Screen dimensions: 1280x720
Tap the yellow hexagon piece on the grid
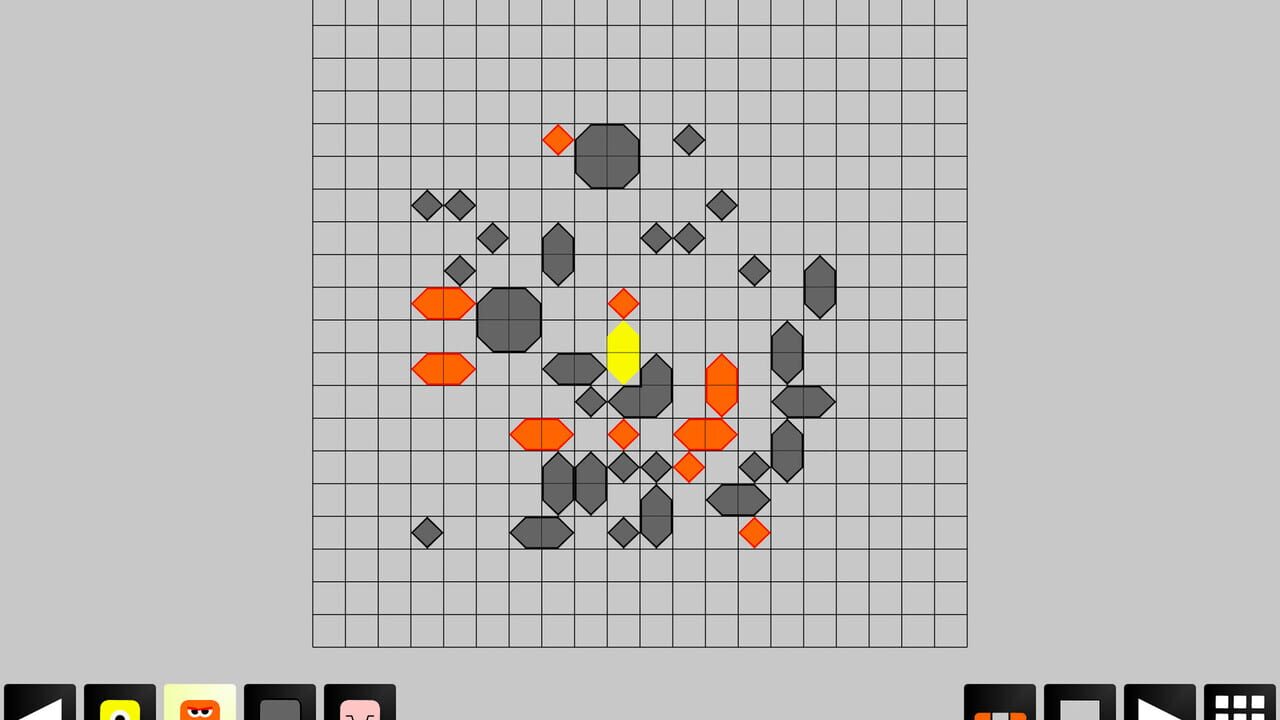click(623, 352)
